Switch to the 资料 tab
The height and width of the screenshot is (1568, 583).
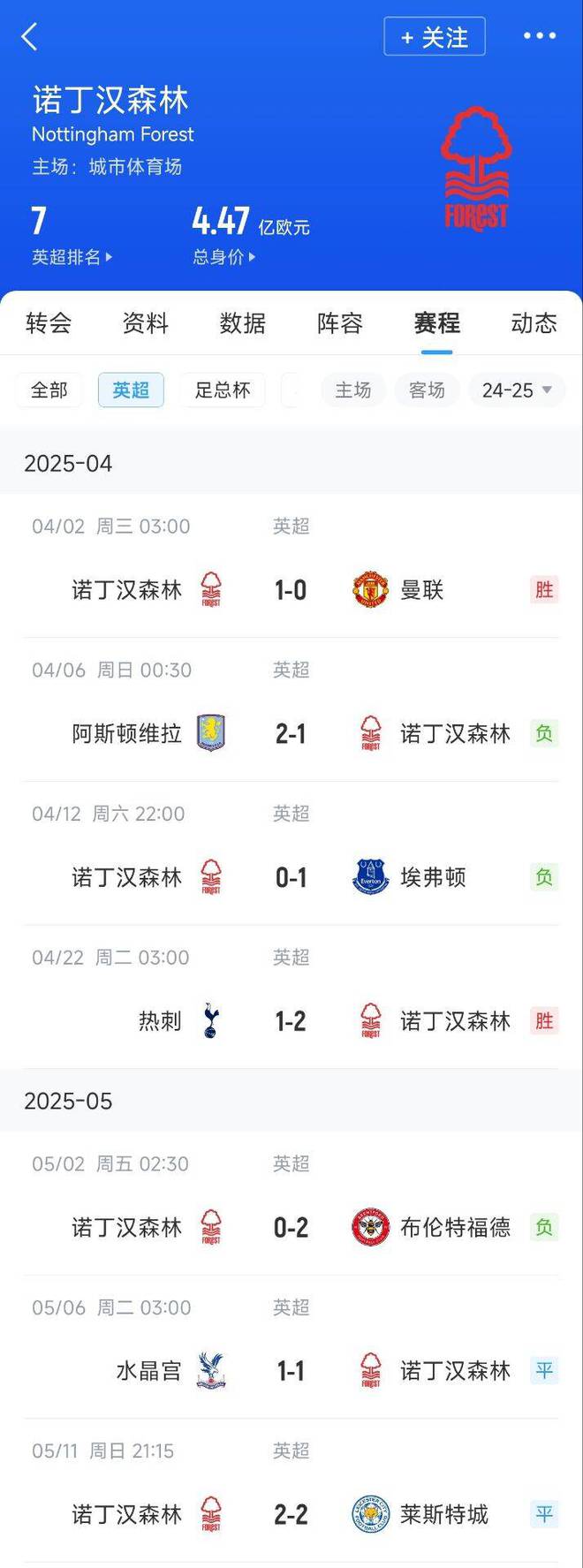pyautogui.click(x=146, y=323)
